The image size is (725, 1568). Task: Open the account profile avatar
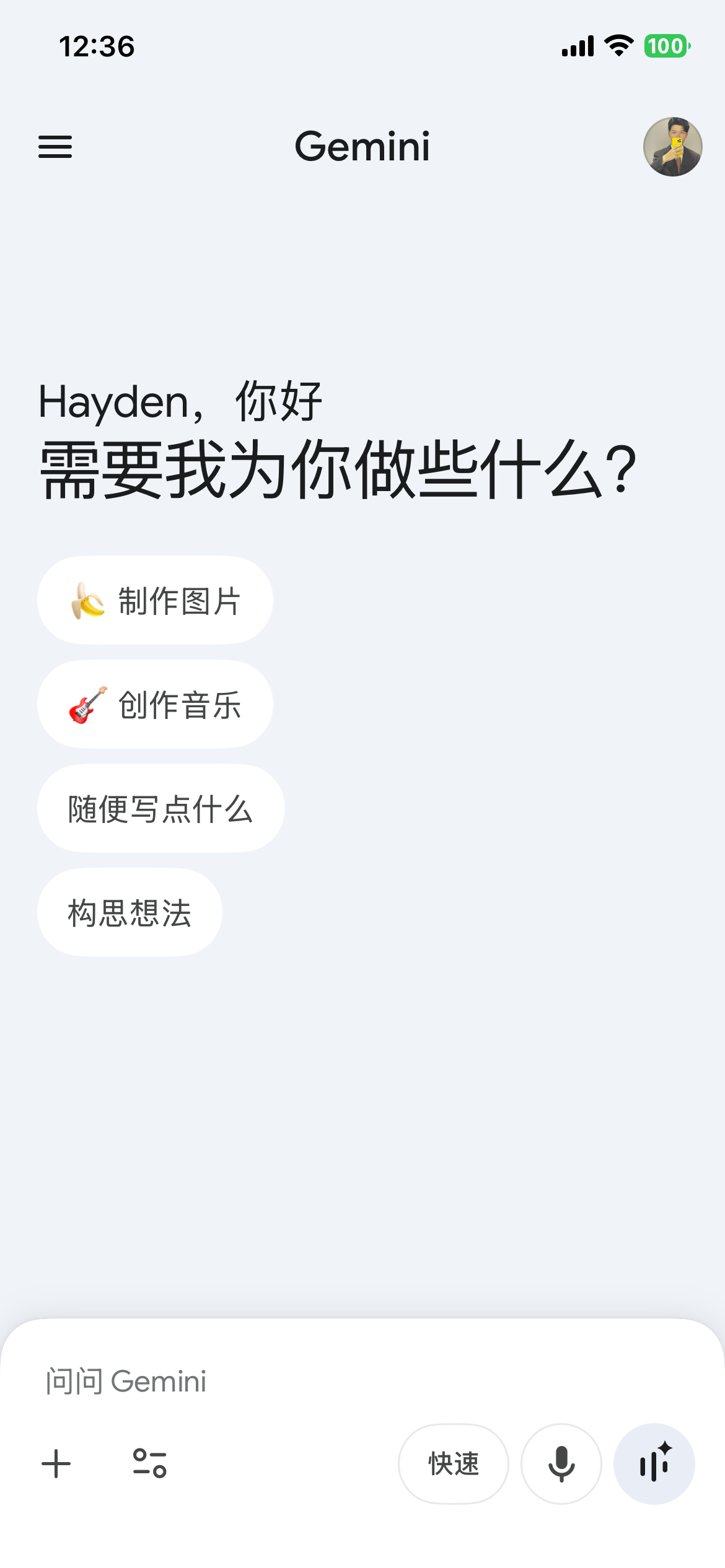coord(672,147)
